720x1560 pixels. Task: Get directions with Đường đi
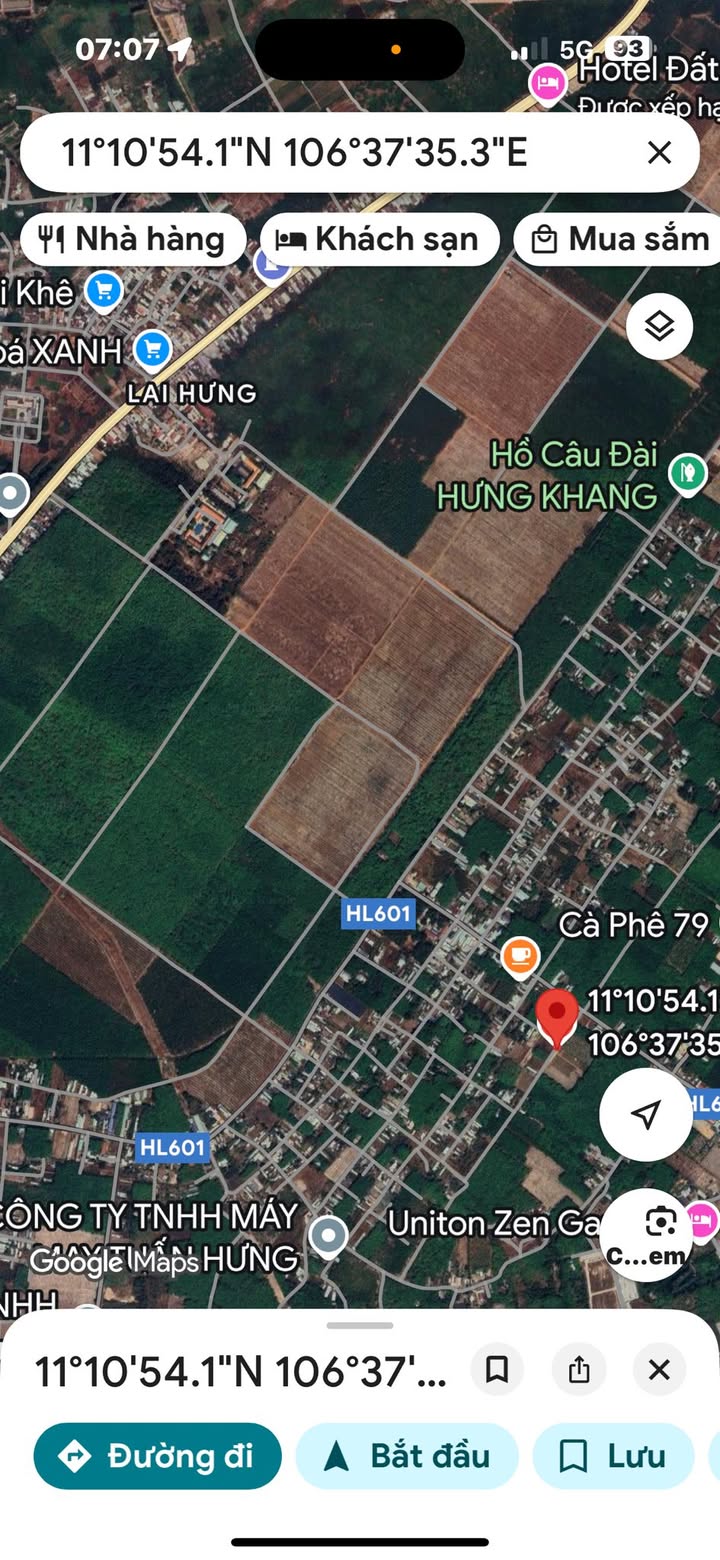click(157, 1456)
